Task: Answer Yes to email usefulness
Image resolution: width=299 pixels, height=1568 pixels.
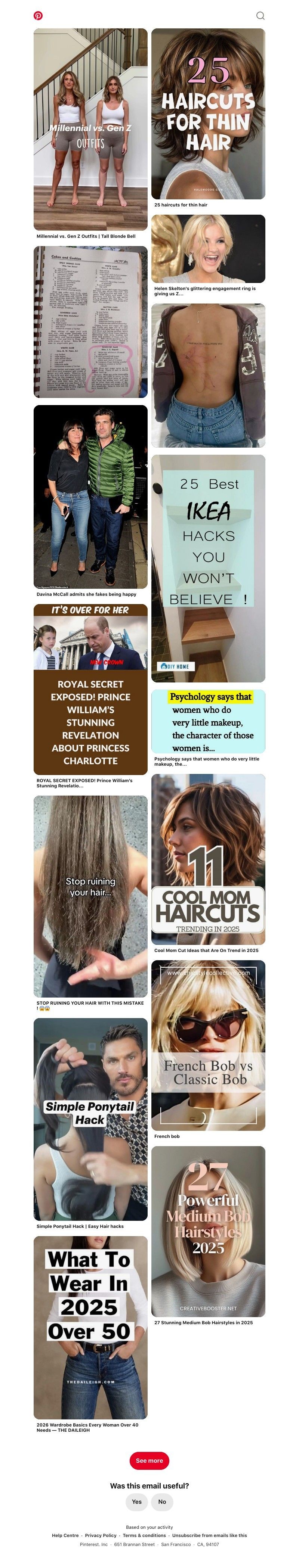Action: [x=136, y=1502]
